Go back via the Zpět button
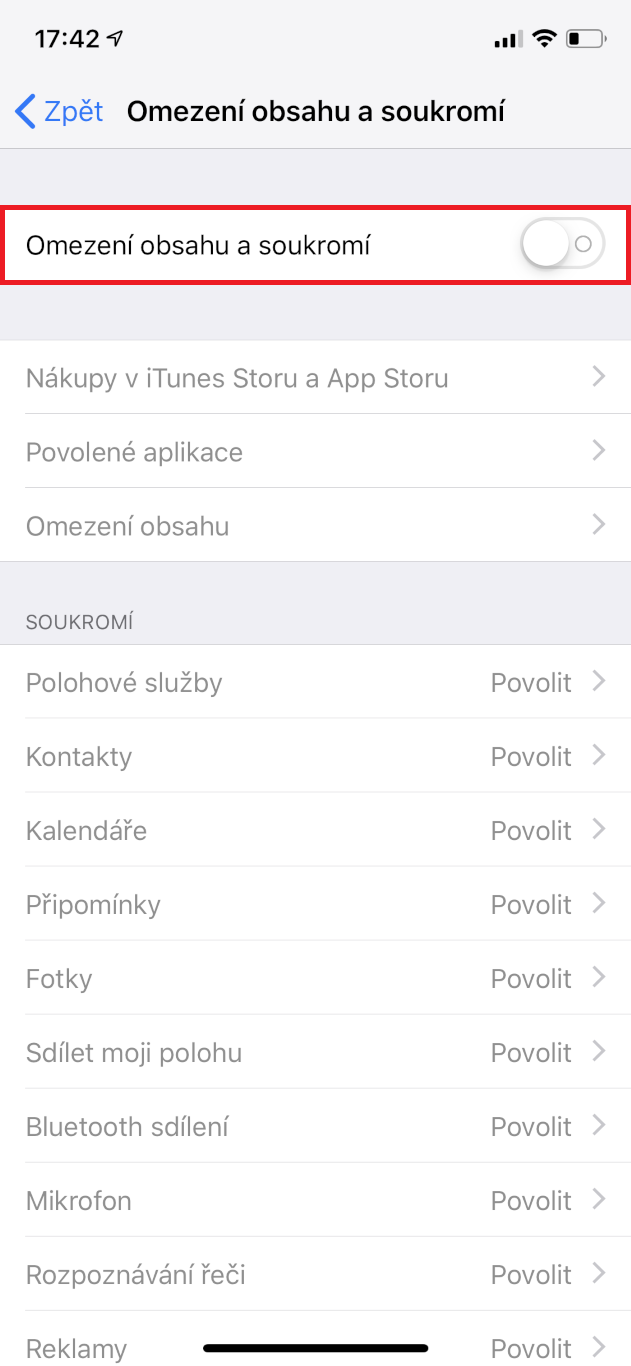631x1366 pixels. point(60,111)
